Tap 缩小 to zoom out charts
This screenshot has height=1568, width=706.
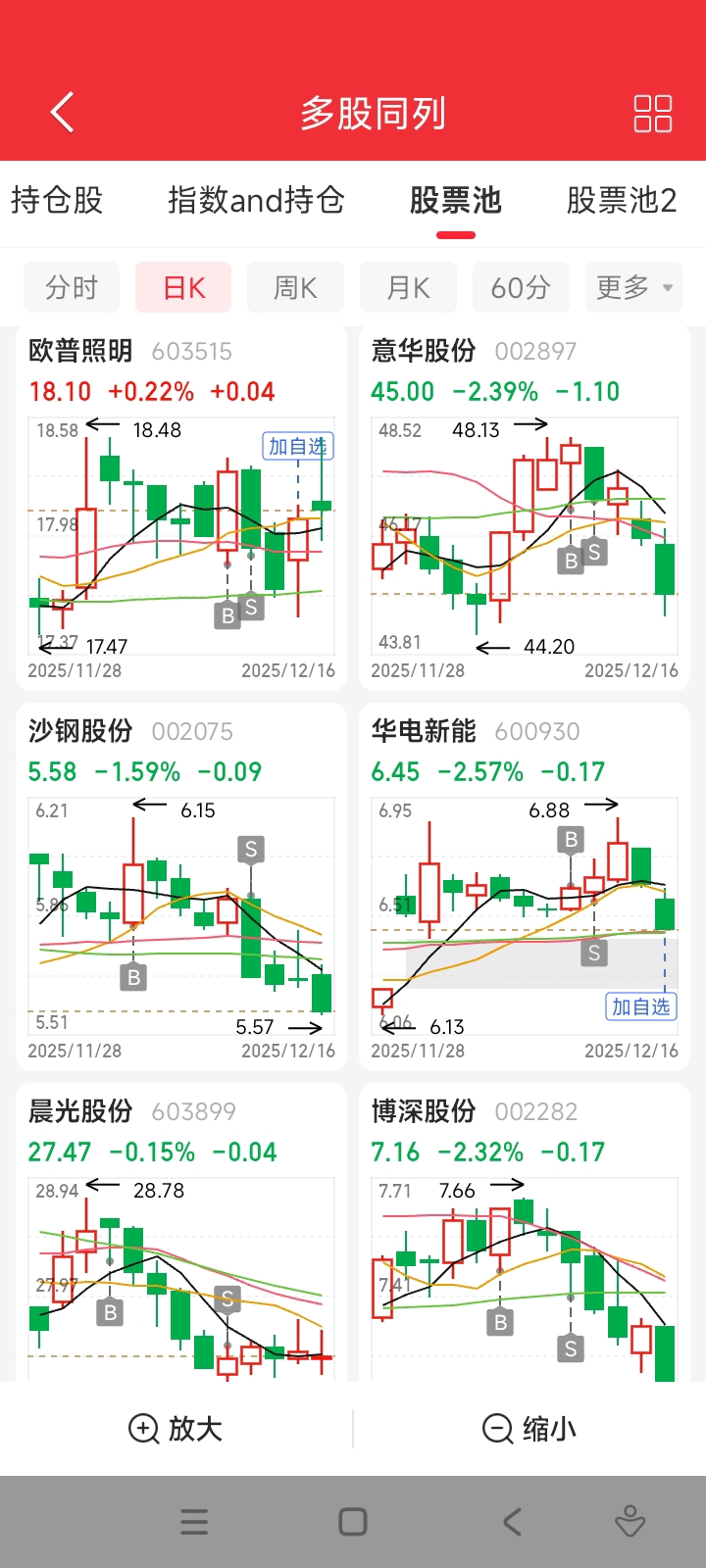tap(529, 1429)
